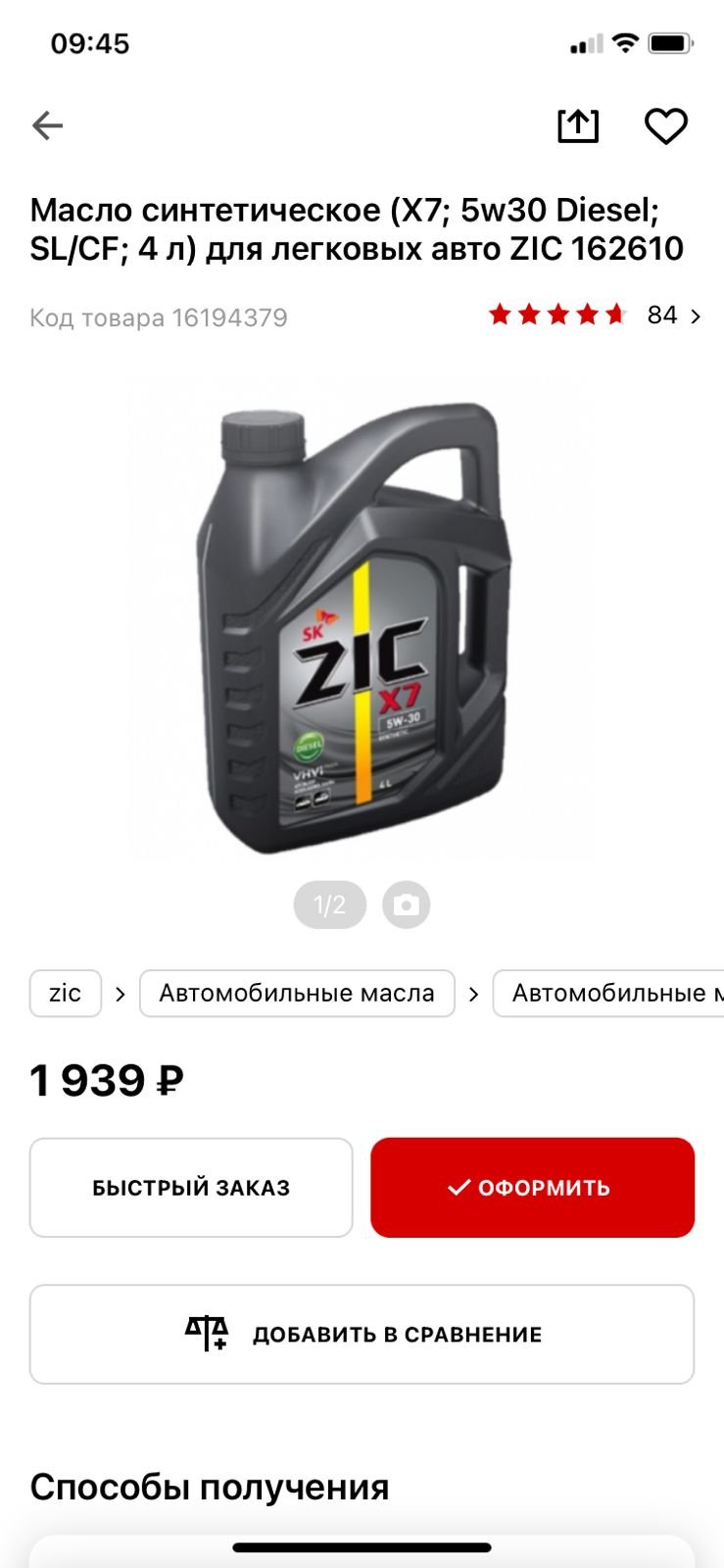Tap the red Оформить button
The width and height of the screenshot is (724, 1568).
point(533,1188)
